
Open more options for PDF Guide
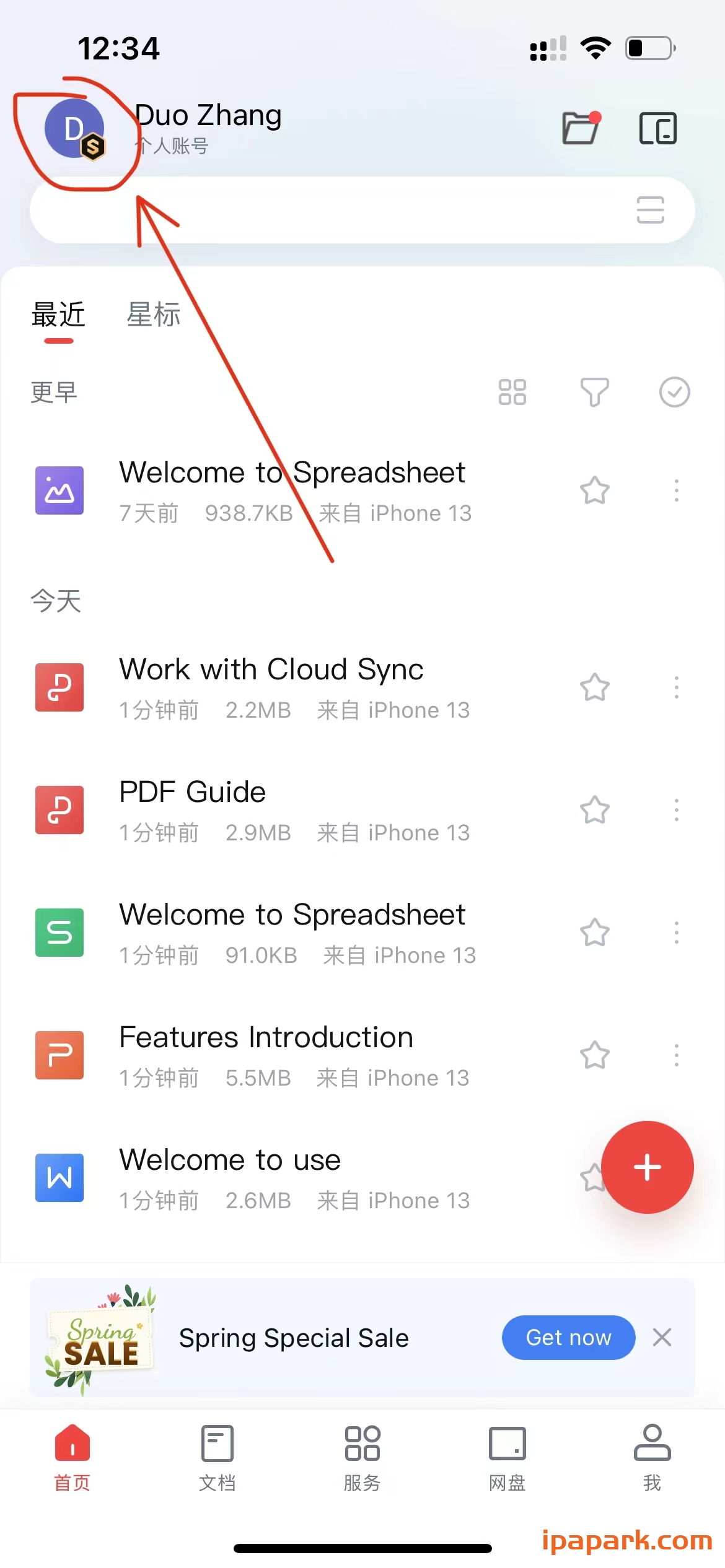[677, 809]
